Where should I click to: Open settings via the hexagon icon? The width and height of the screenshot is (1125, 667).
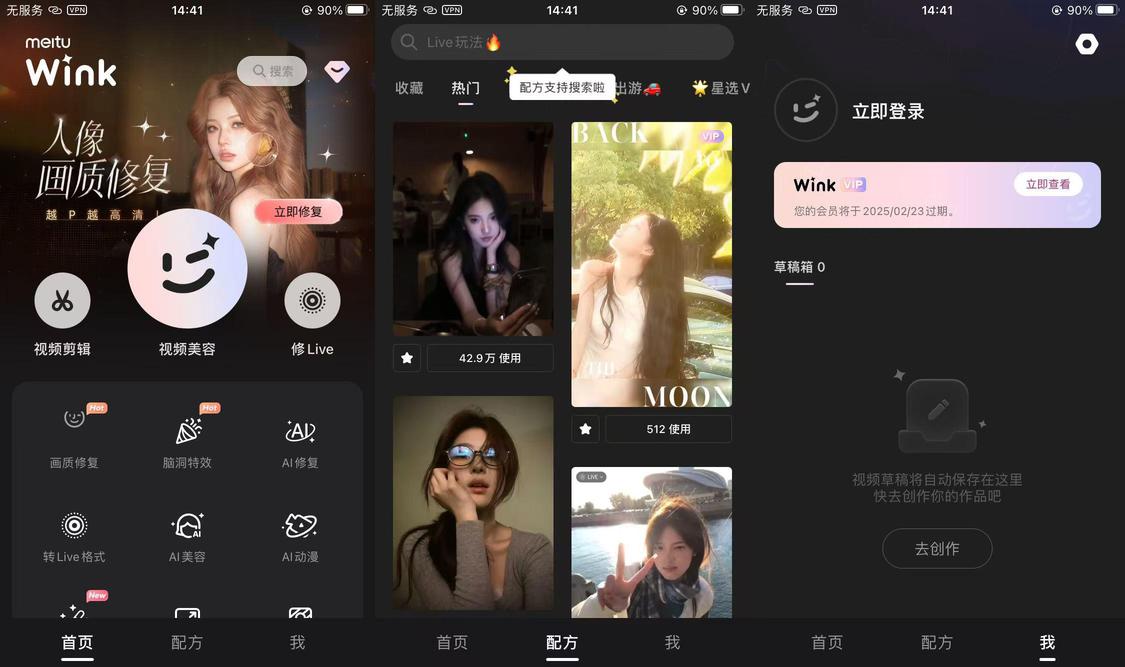coord(1087,44)
